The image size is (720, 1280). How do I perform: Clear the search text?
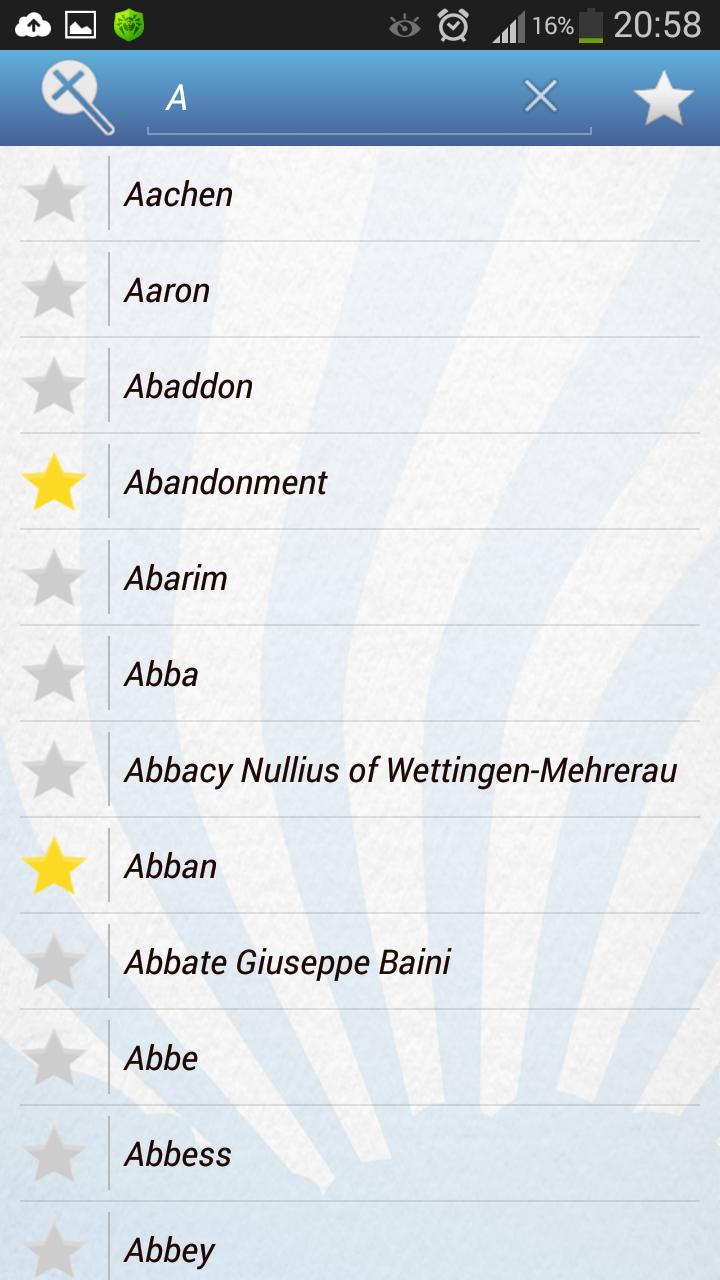(540, 97)
